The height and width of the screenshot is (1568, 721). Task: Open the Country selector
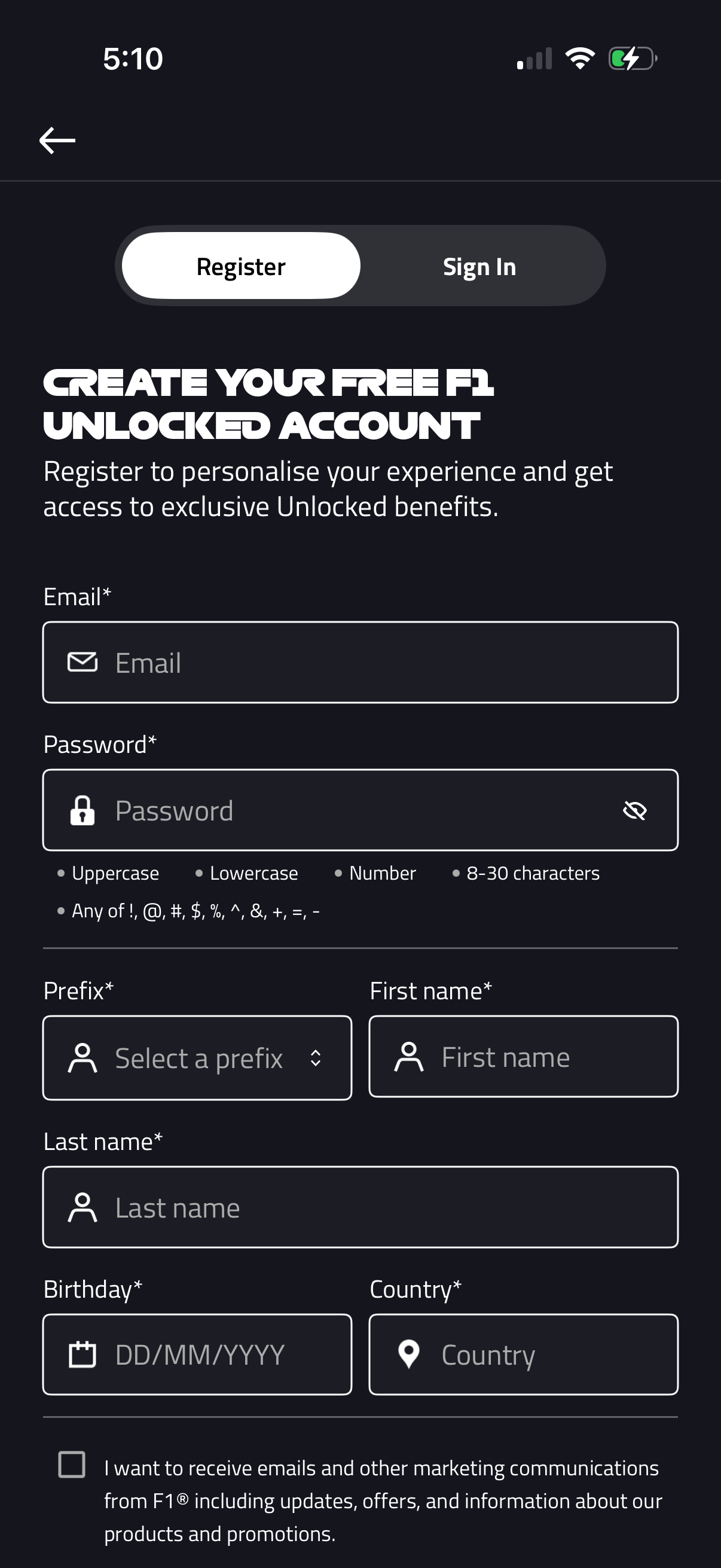click(x=523, y=1355)
